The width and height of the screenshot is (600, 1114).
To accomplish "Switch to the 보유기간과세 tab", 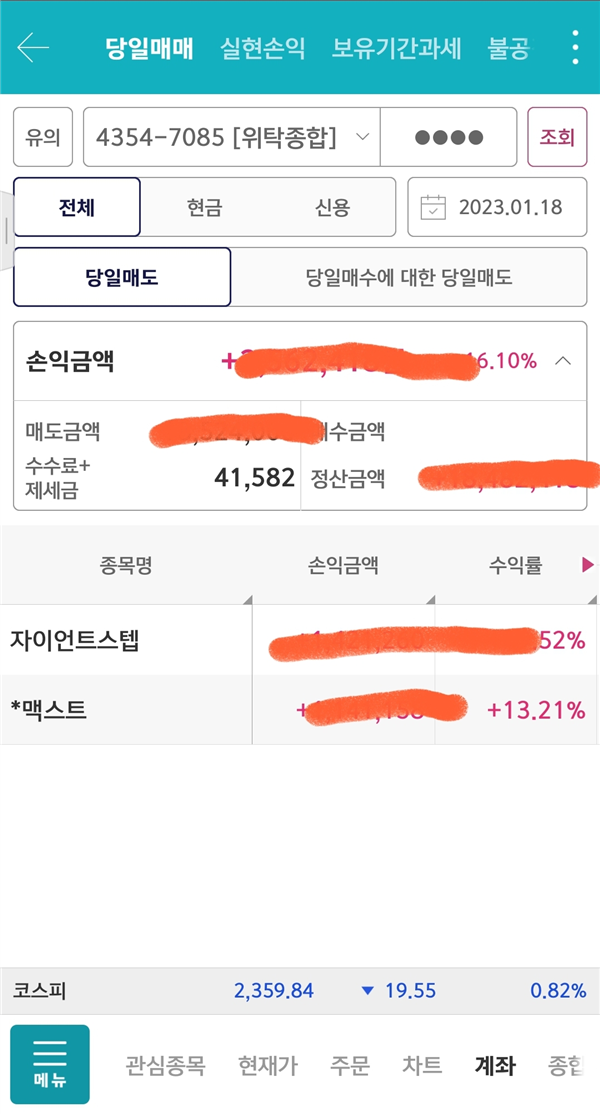I will pyautogui.click(x=397, y=48).
